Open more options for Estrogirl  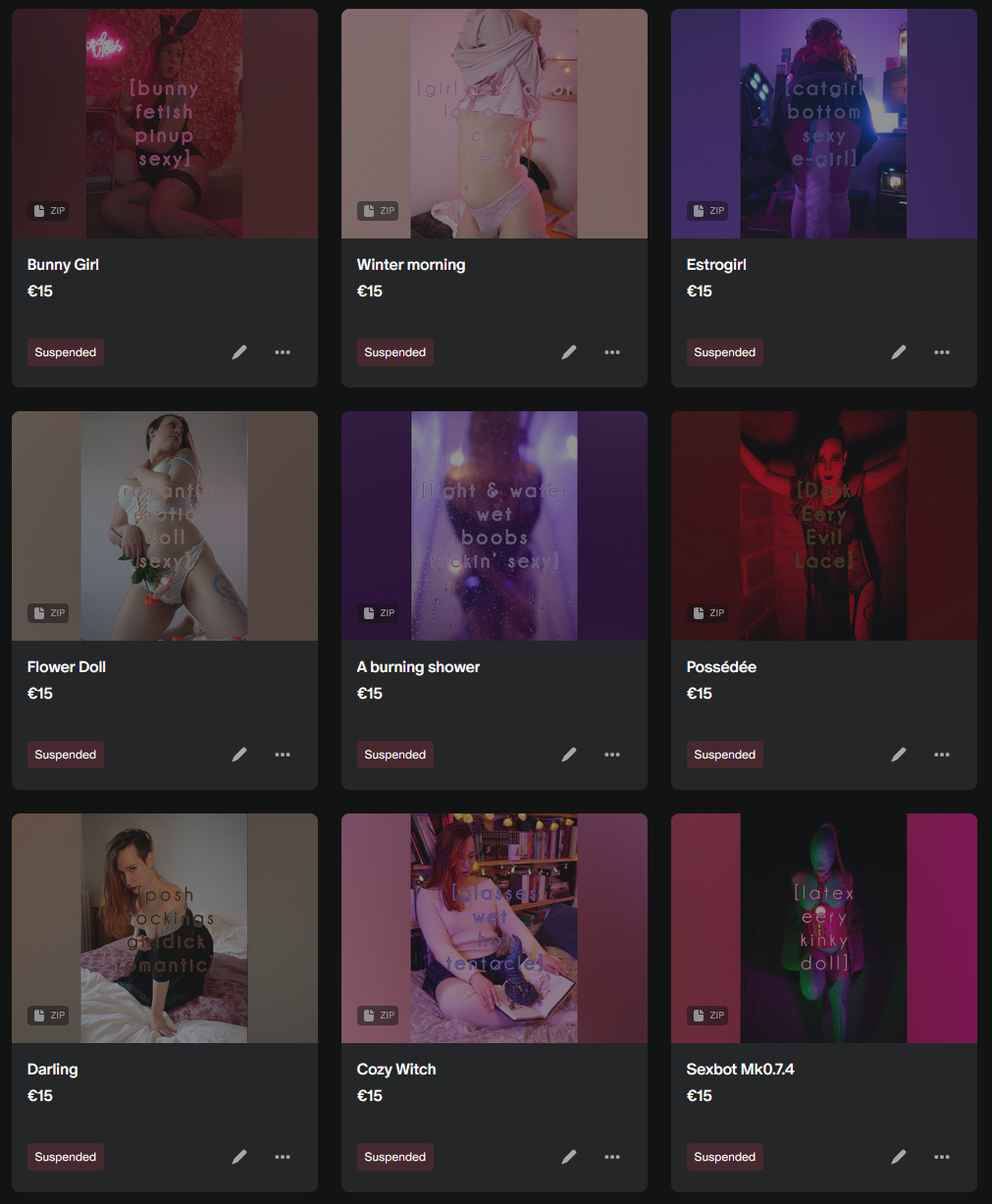click(x=942, y=352)
